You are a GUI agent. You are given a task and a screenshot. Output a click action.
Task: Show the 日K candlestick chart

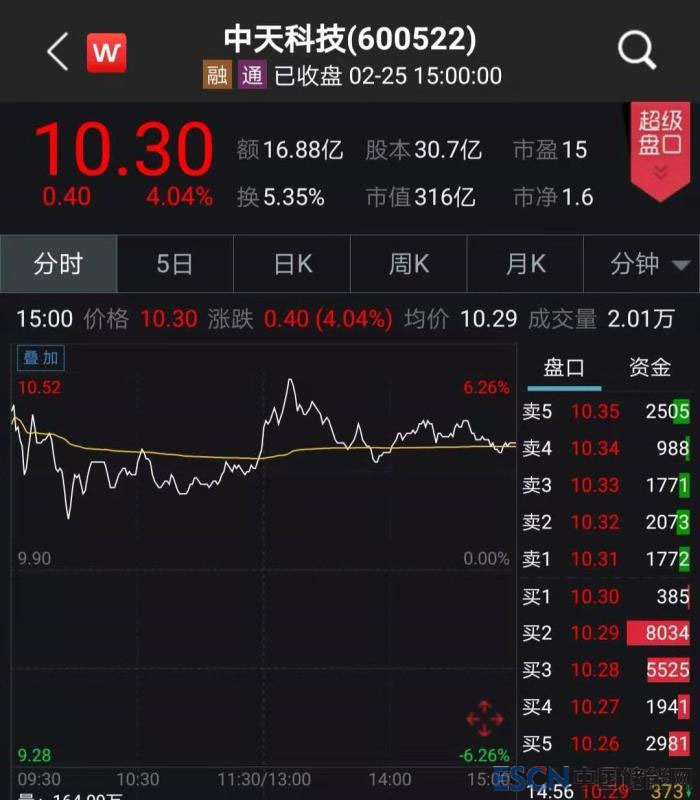(x=293, y=264)
